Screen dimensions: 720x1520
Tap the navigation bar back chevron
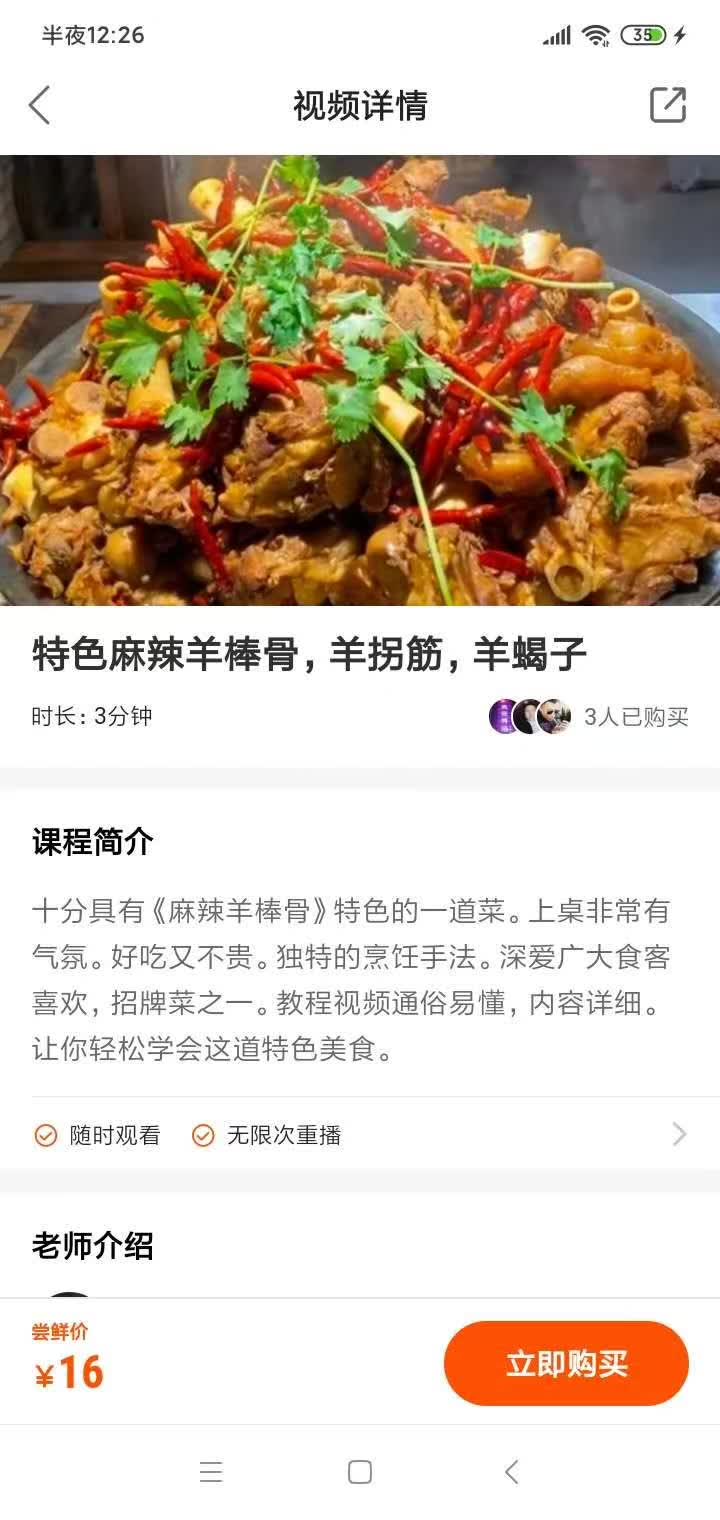pos(511,1471)
